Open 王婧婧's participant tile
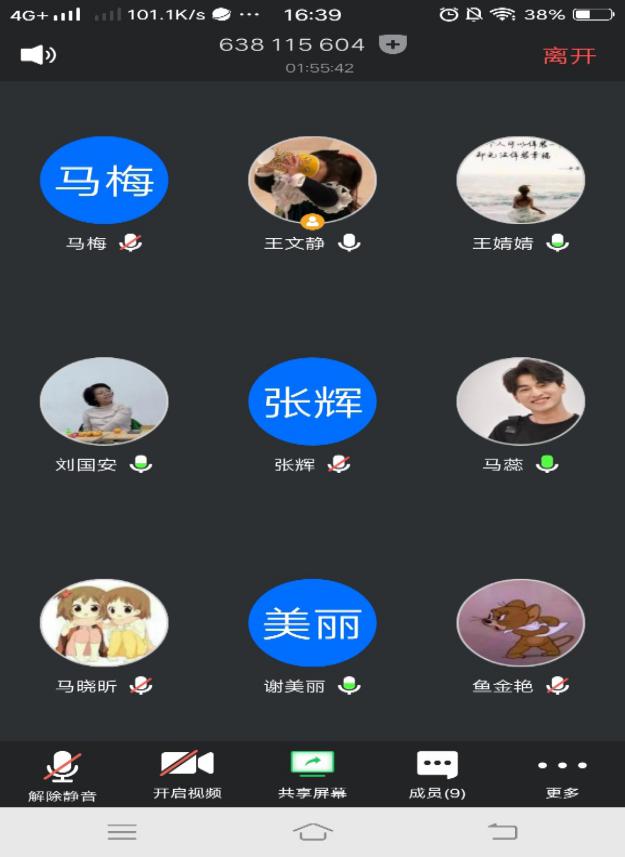The image size is (625, 857). click(x=520, y=181)
